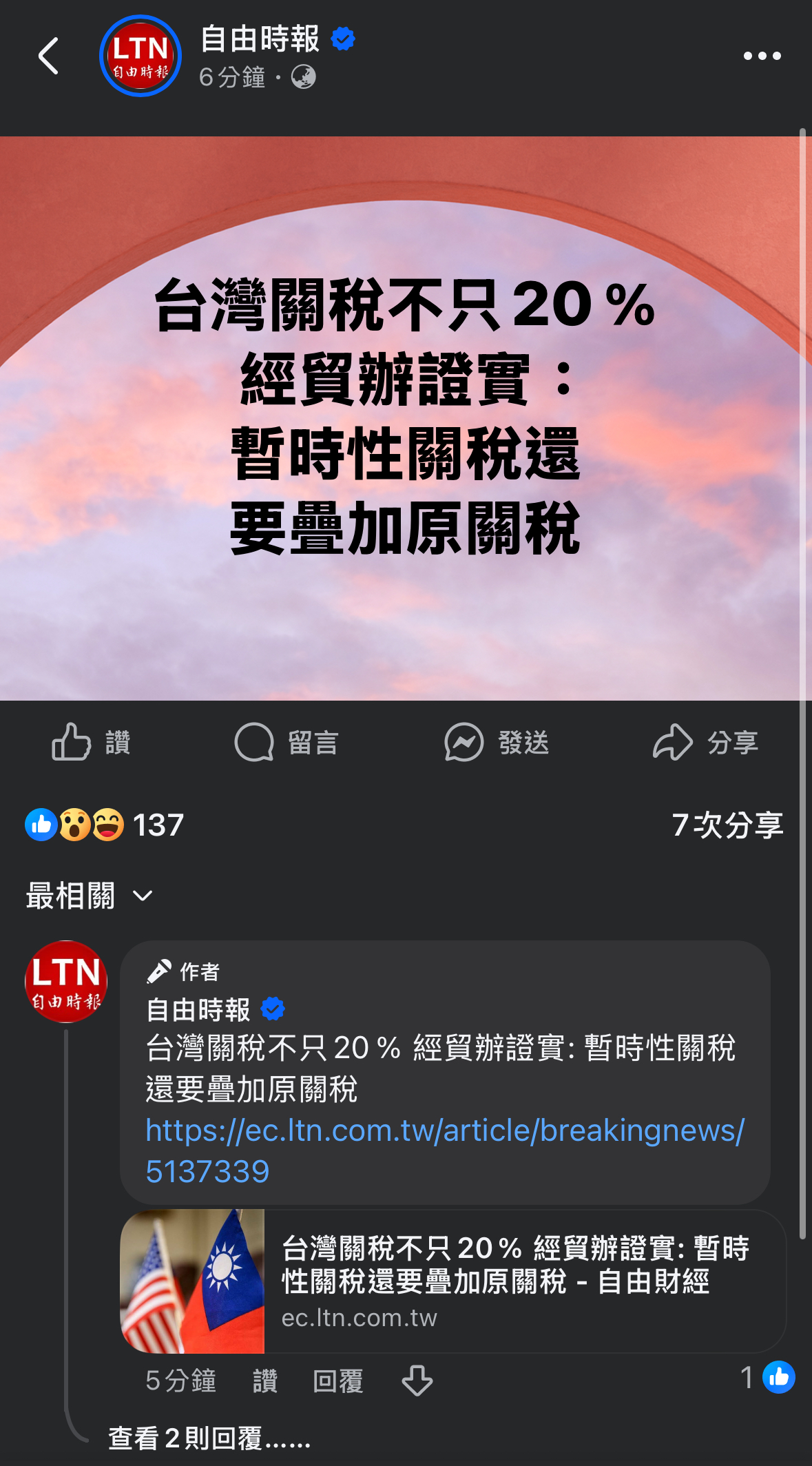The width and height of the screenshot is (812, 1466).
Task: Reply to the comment via 回覆
Action: point(338,1381)
